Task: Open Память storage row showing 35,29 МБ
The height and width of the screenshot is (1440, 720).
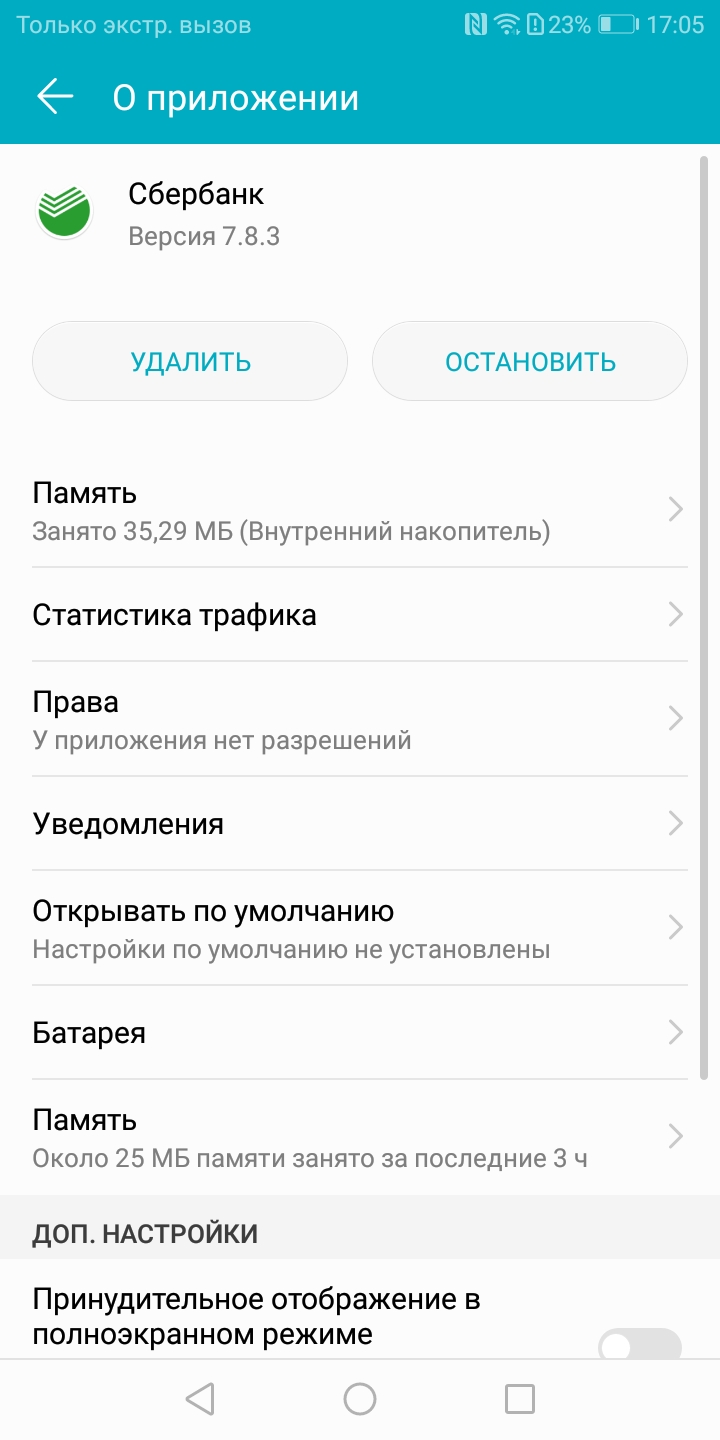Action: 360,511
